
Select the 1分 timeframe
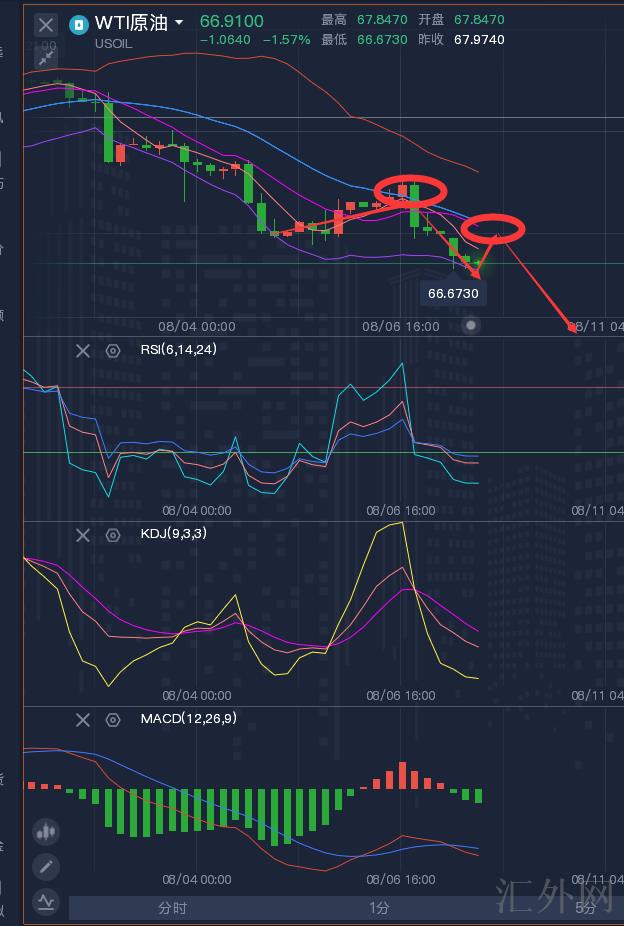(x=378, y=908)
